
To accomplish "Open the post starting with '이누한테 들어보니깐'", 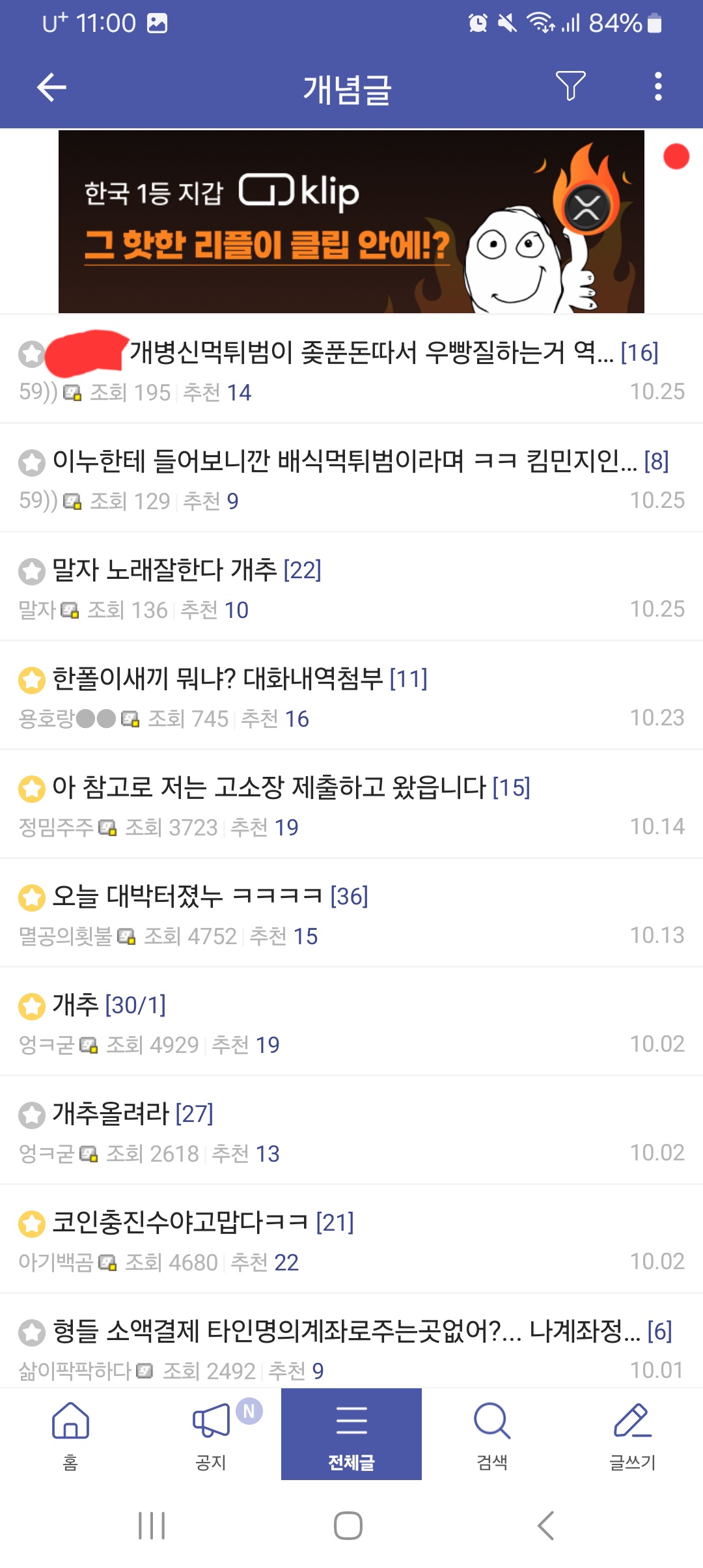I will [360, 462].
